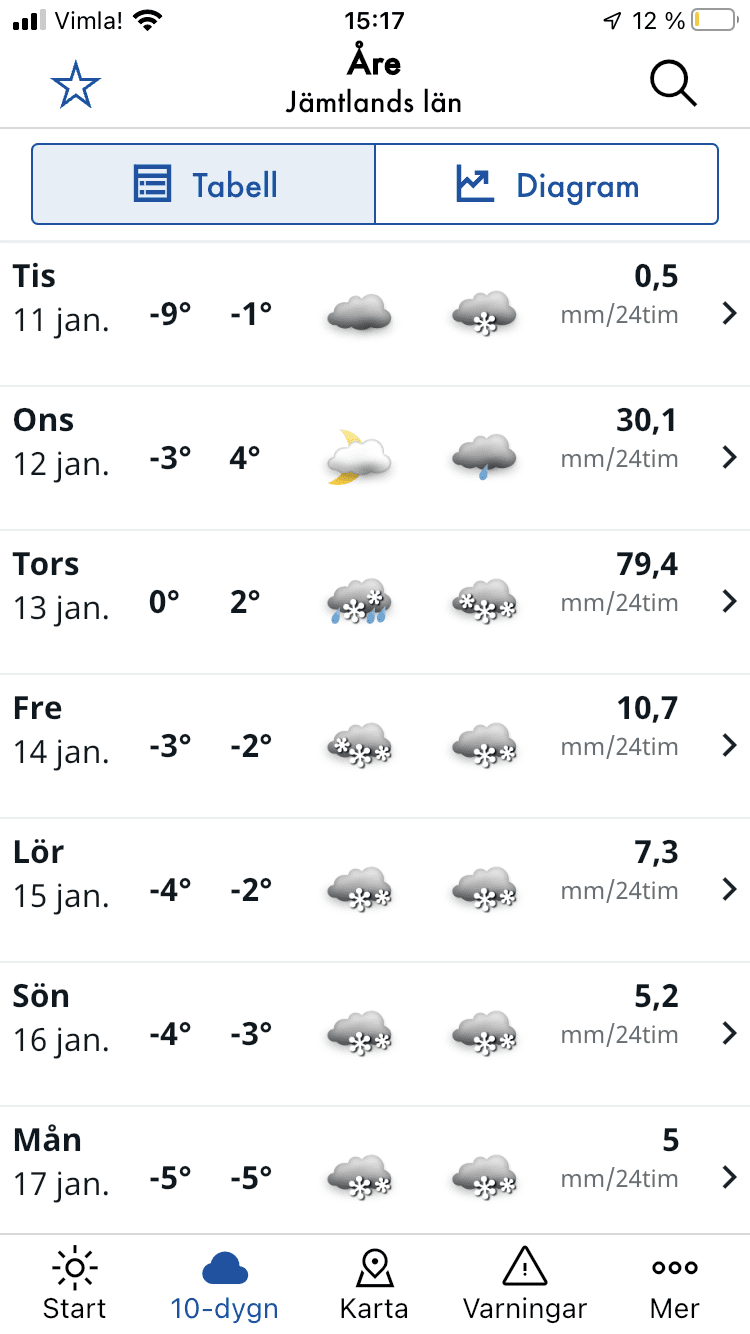Open the Karta map tab
Image resolution: width=750 pixels, height=1334 pixels.
(374, 1285)
